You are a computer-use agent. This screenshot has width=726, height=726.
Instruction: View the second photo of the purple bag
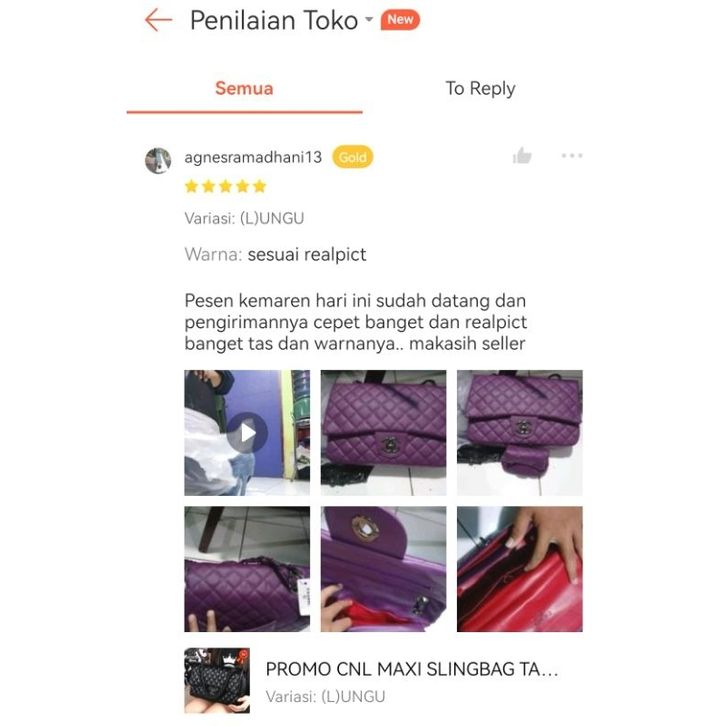pos(383,433)
